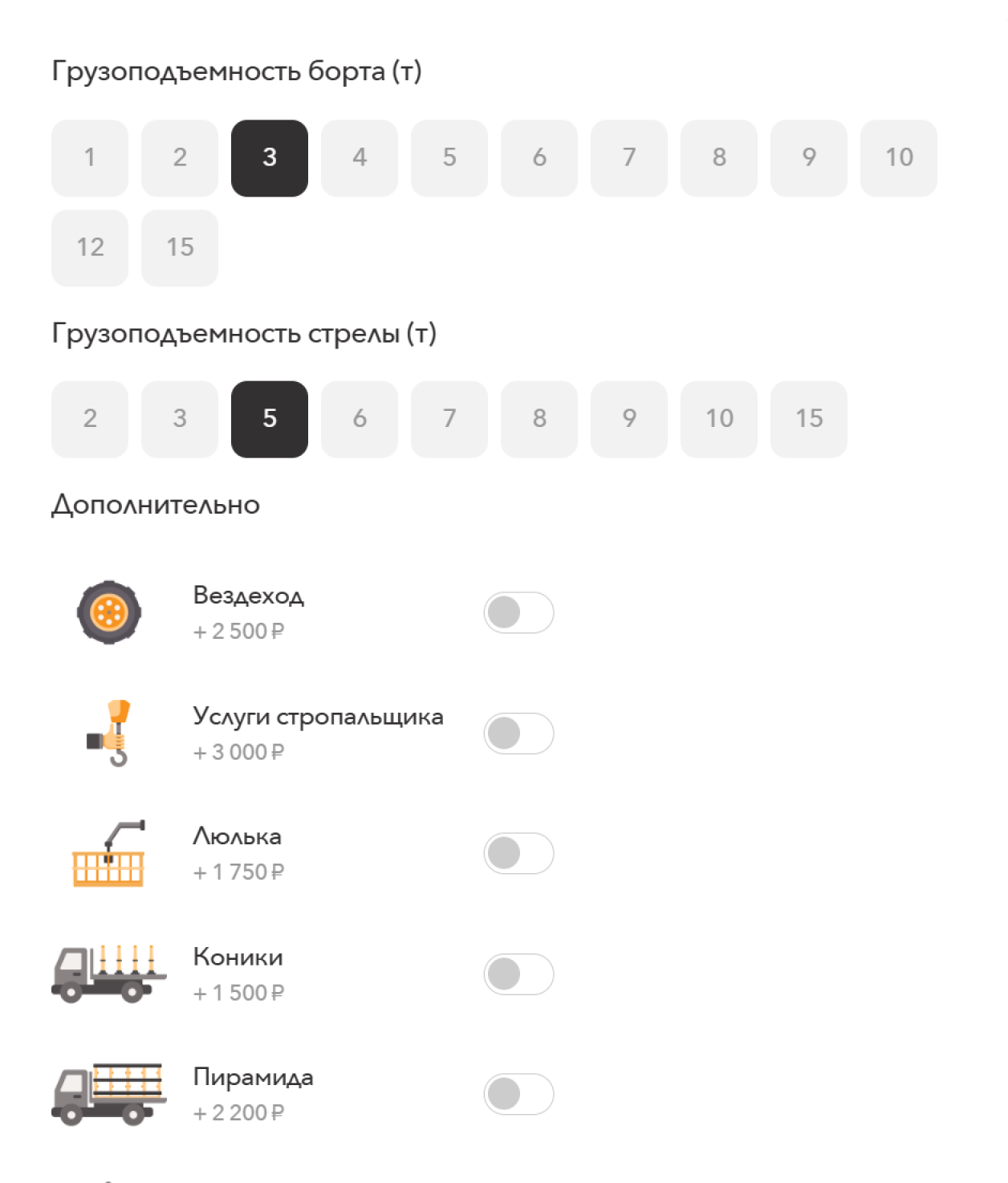Screen dimensions: 1008x1183
Task: Select стрела capacity 10
Action: tap(719, 419)
